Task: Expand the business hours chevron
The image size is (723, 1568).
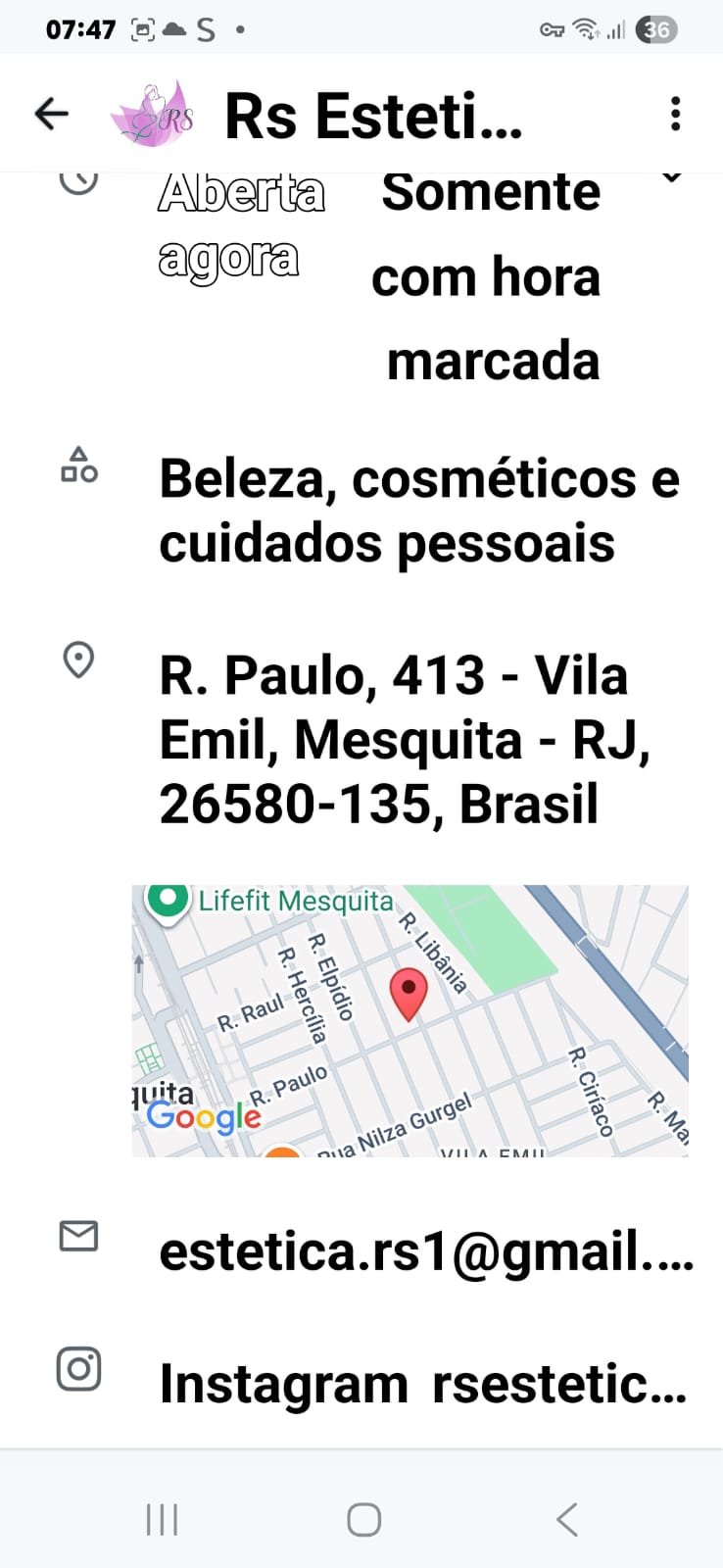Action: [671, 178]
